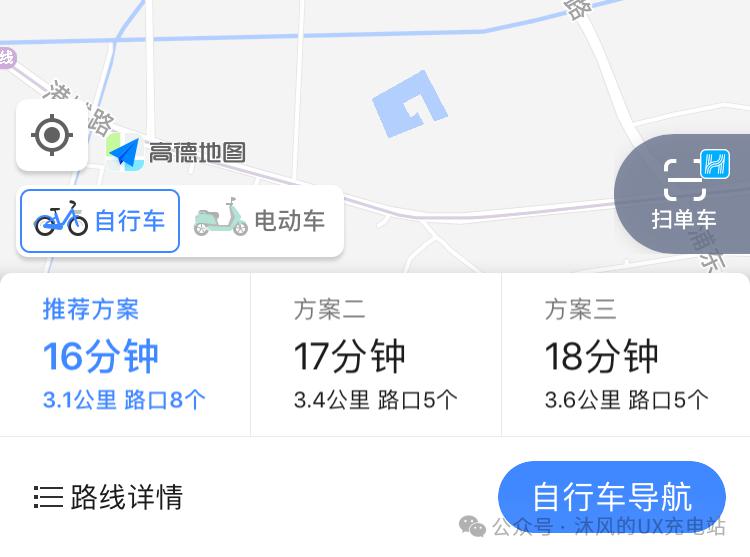
Task: Select the 自行车 bicycle mode
Action: [100, 221]
